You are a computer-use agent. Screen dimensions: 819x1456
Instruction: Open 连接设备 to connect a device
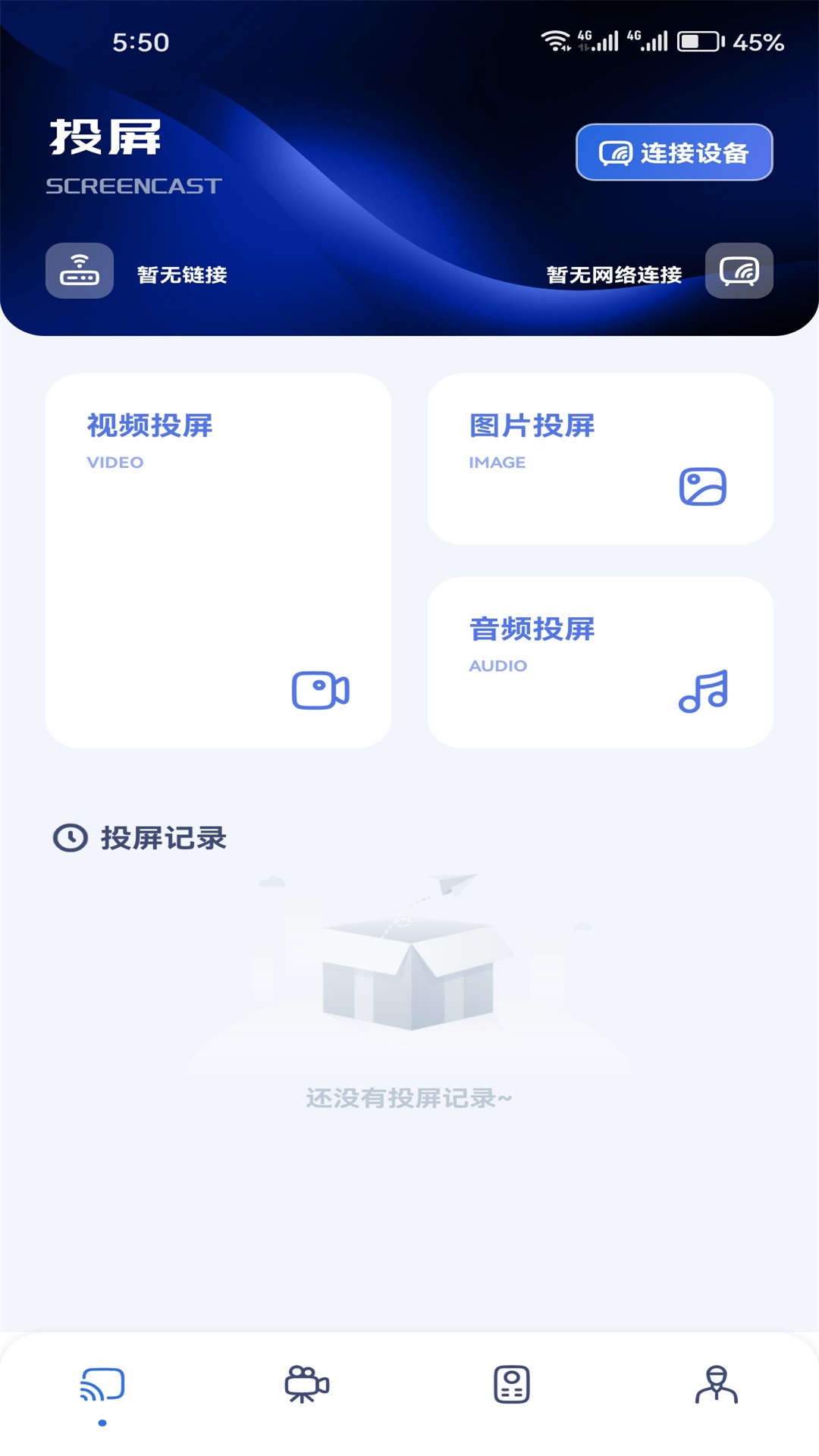tap(674, 153)
